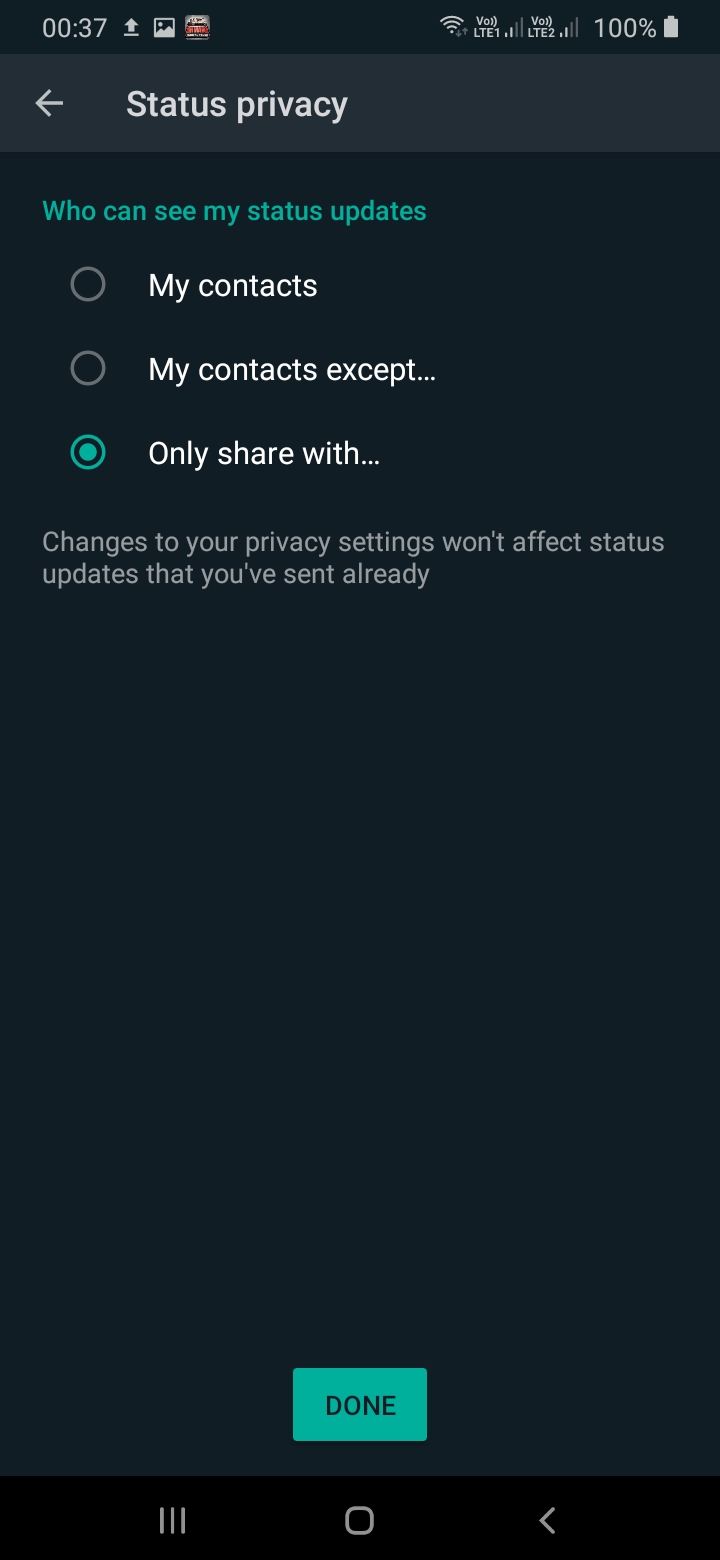Go to the home screen
The height and width of the screenshot is (1560, 720).
click(x=359, y=1520)
